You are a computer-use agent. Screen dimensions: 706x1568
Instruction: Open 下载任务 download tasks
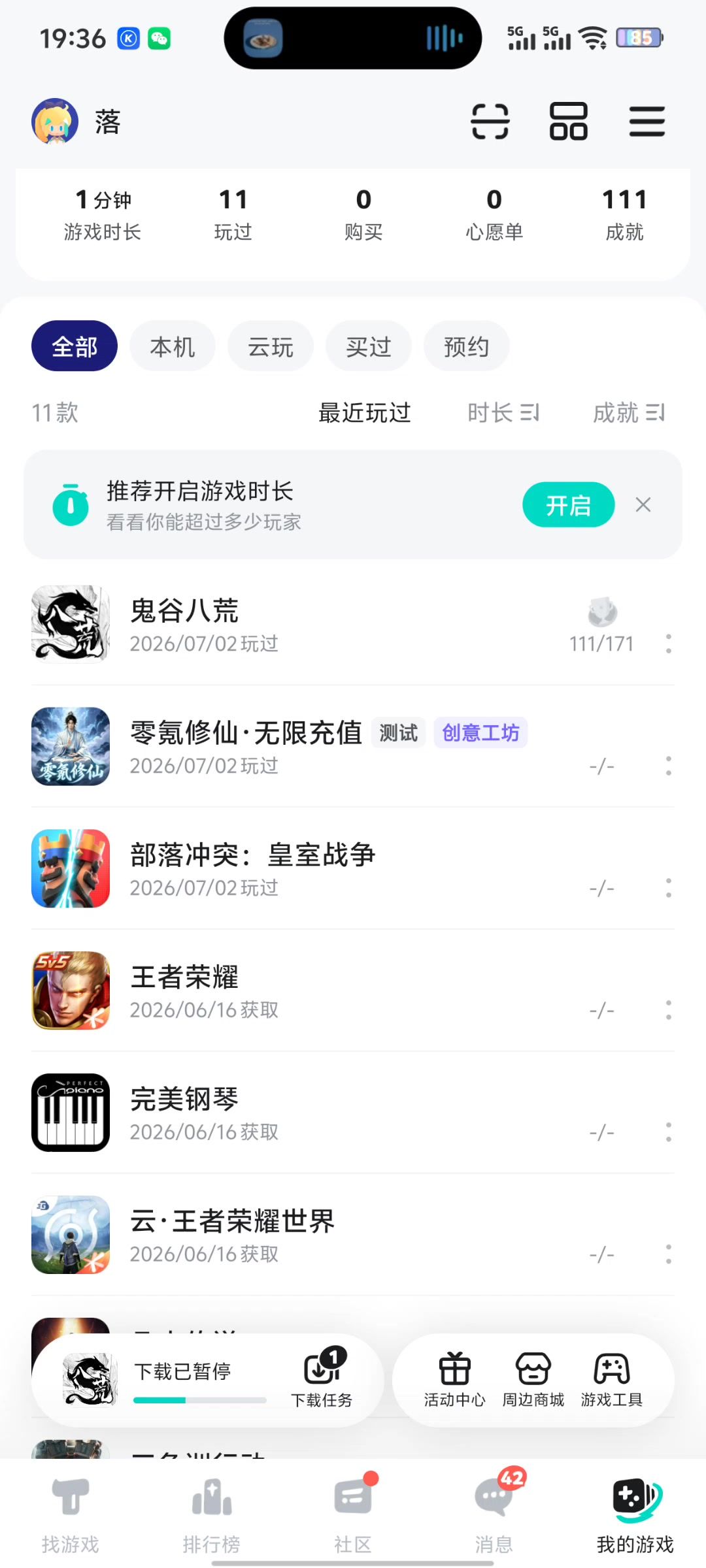[322, 1377]
